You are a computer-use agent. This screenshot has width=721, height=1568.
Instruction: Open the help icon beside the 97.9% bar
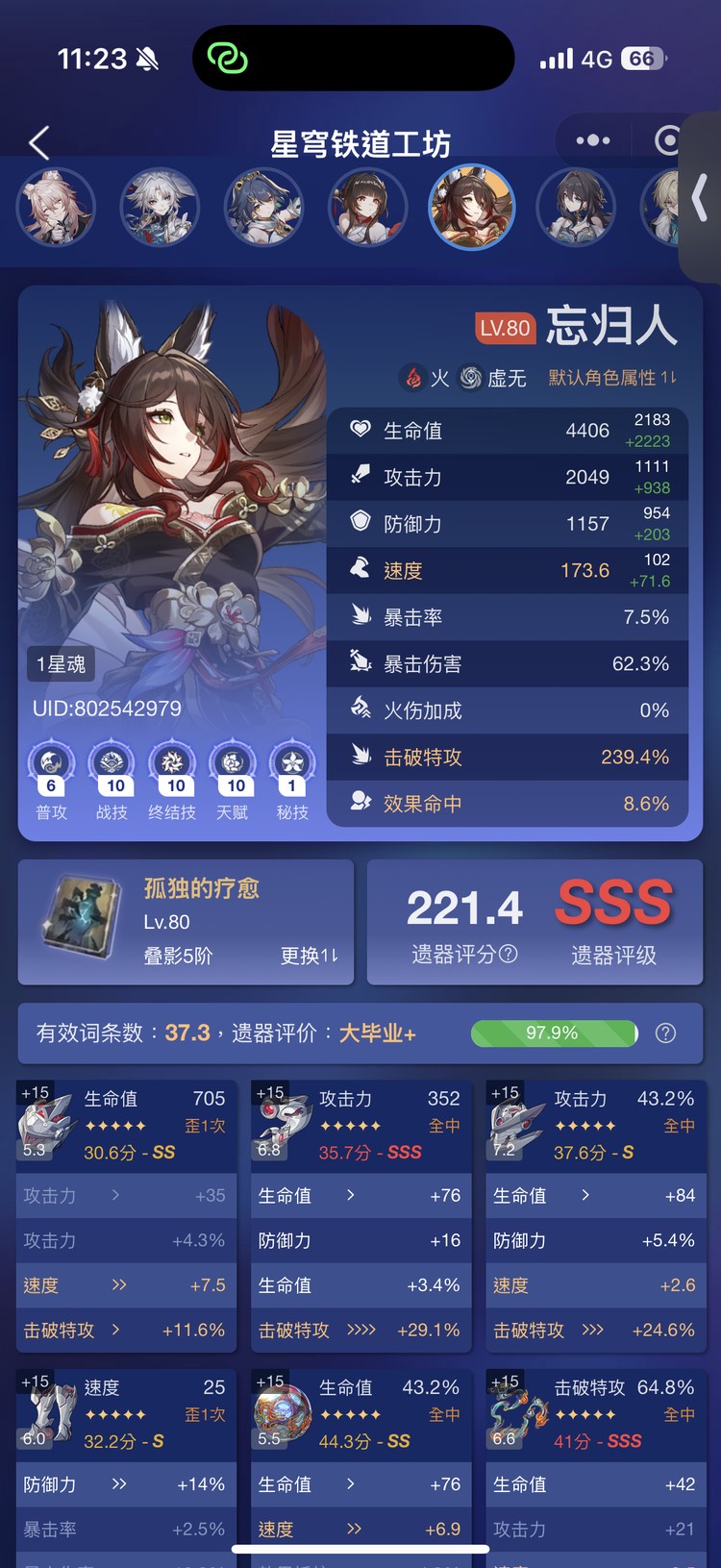click(x=665, y=1033)
